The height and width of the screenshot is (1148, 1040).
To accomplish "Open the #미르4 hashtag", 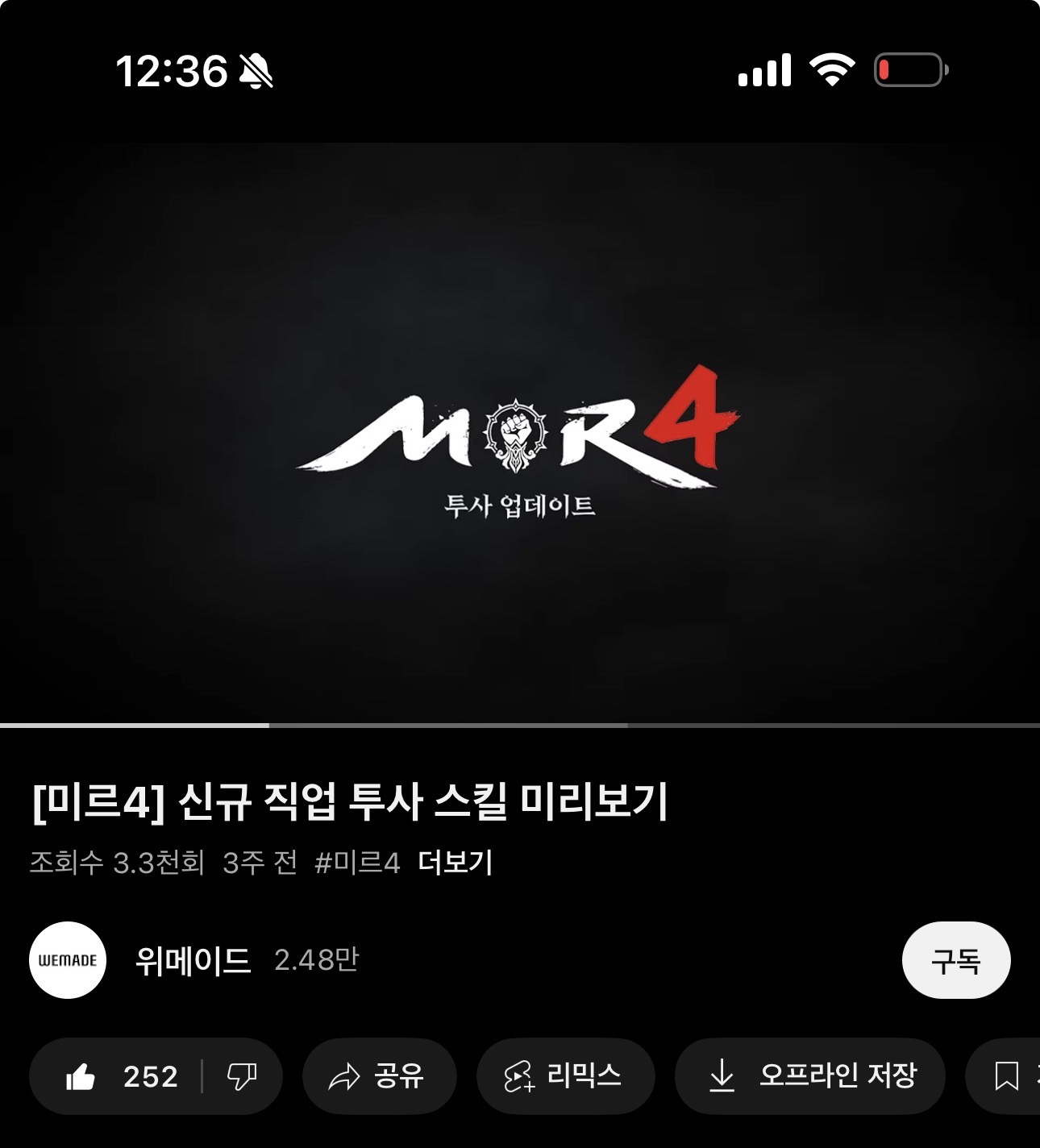I will pos(357,863).
